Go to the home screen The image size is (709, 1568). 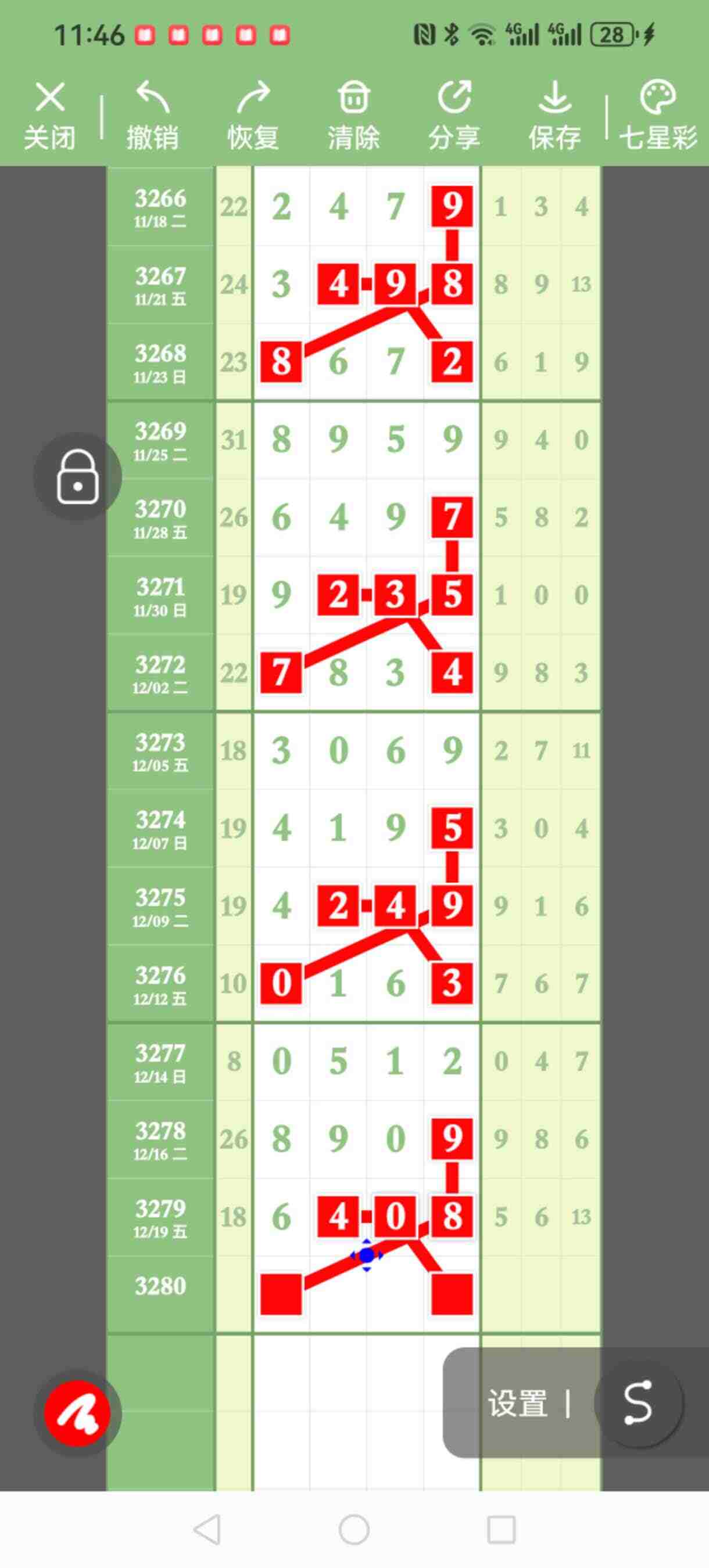point(354,1529)
